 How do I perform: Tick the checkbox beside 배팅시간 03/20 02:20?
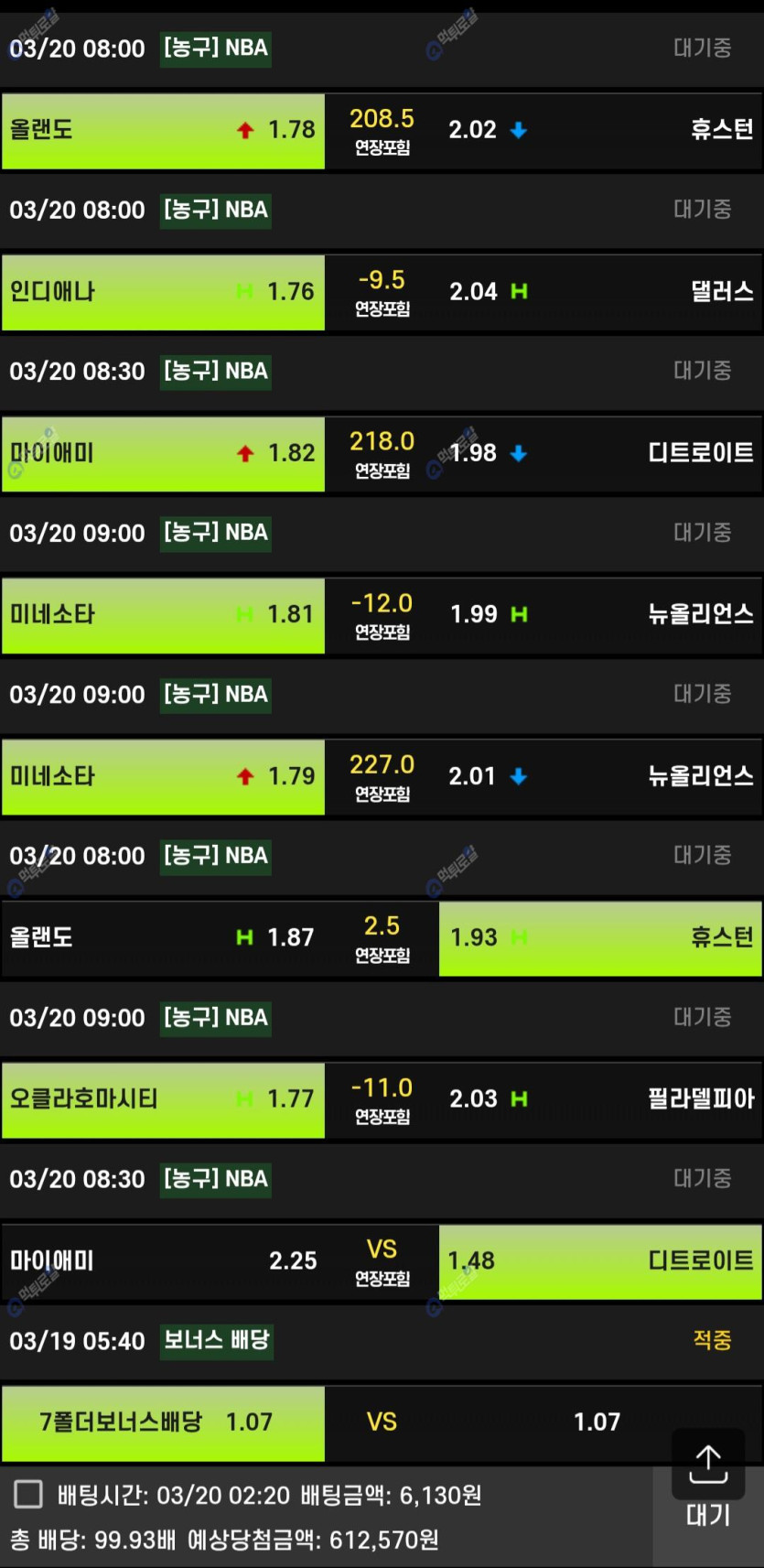(28, 1495)
